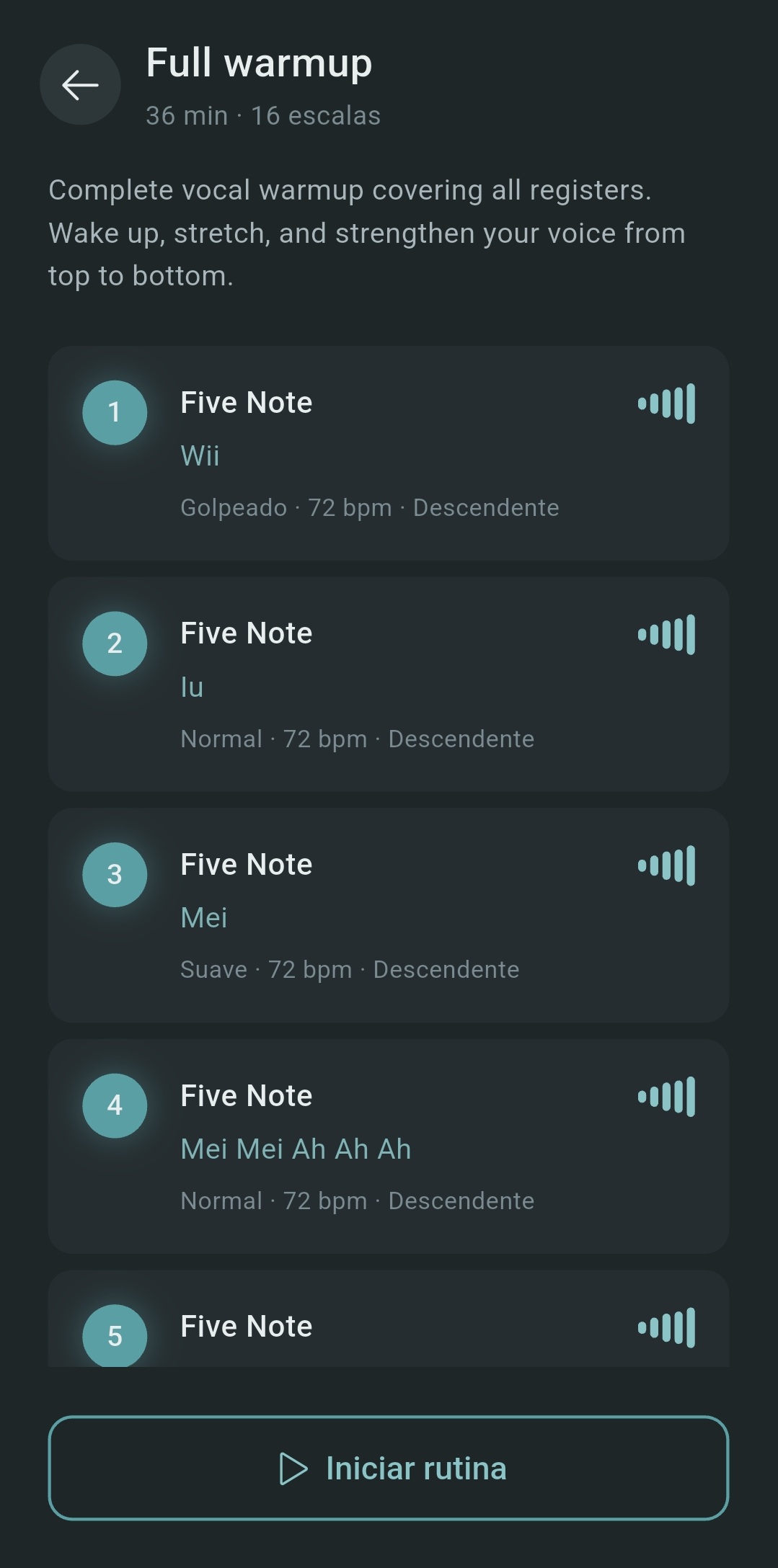
Task: Click the scale icon on the Mei exercise
Action: coord(665,867)
